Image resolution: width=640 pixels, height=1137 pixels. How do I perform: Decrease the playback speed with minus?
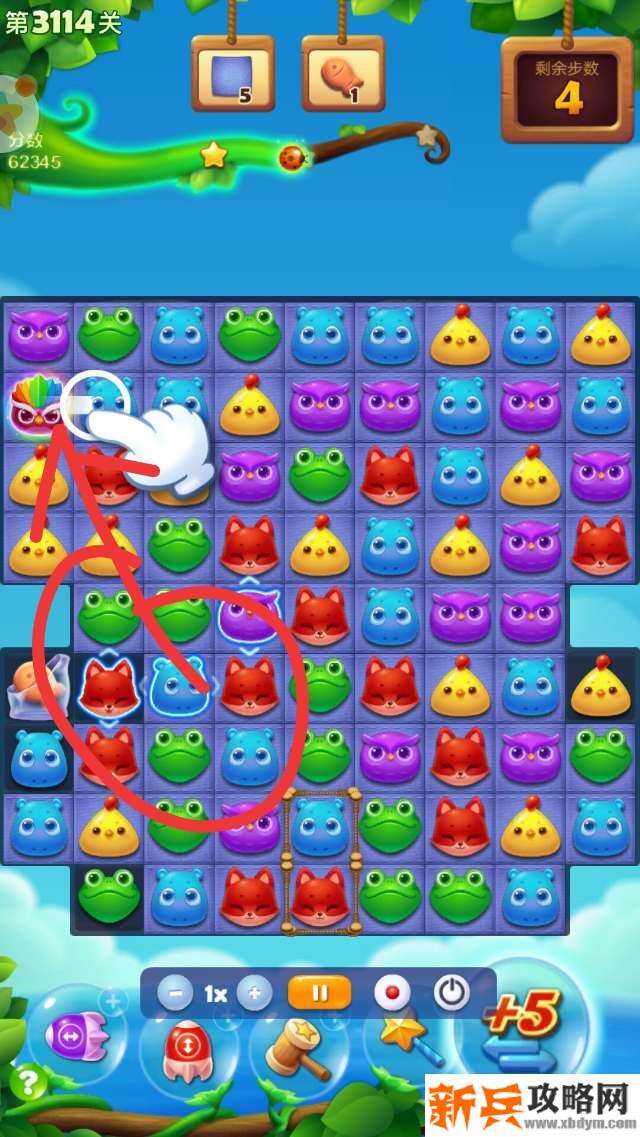[x=176, y=994]
